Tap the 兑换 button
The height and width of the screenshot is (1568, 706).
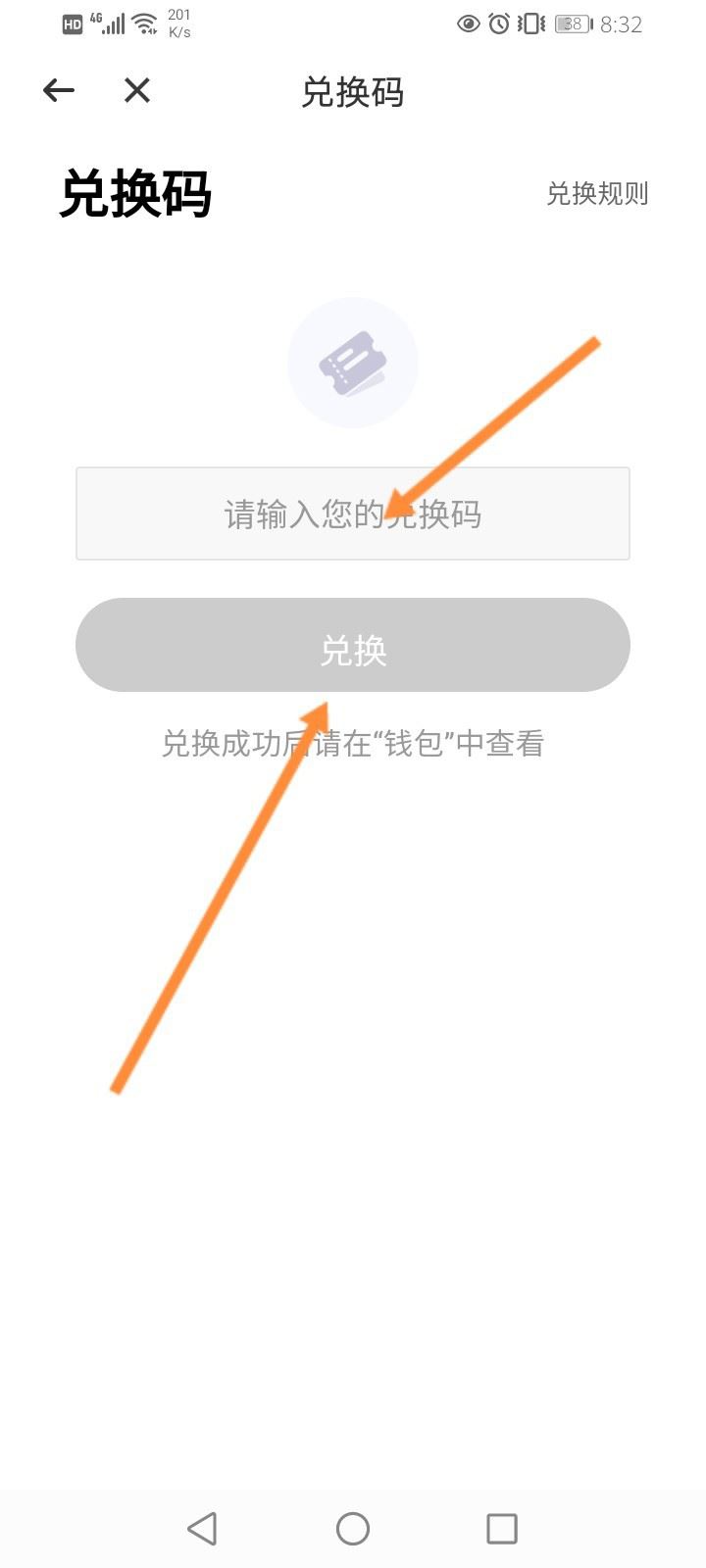pyautogui.click(x=353, y=645)
